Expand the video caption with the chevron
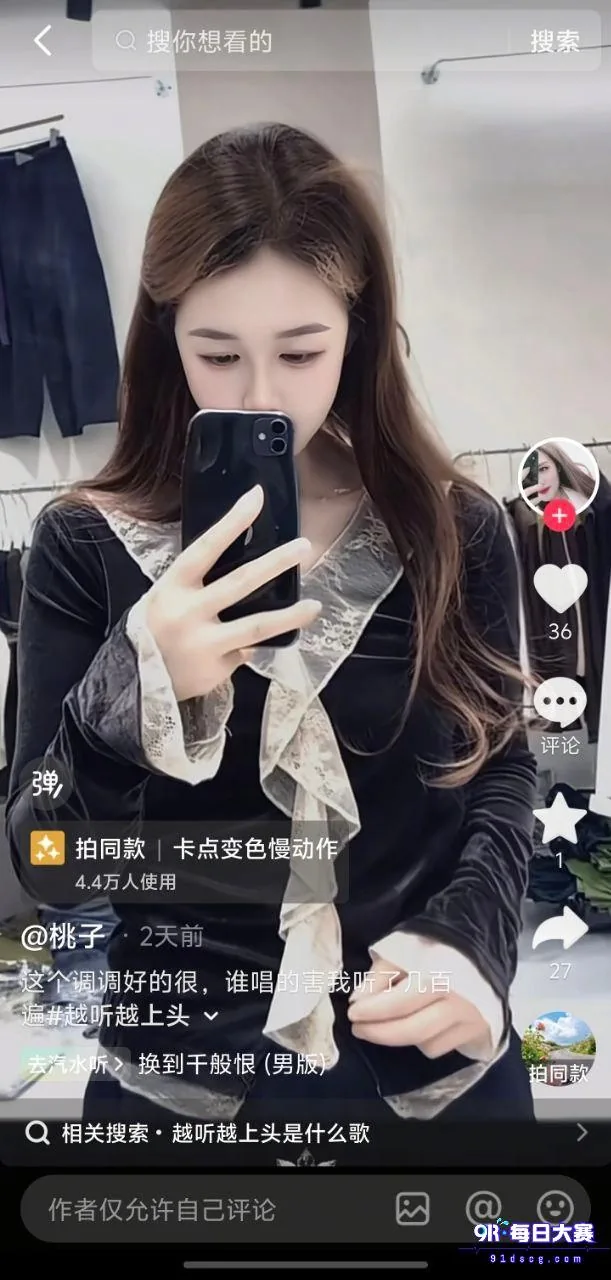This screenshot has width=611, height=1280. click(211, 1016)
